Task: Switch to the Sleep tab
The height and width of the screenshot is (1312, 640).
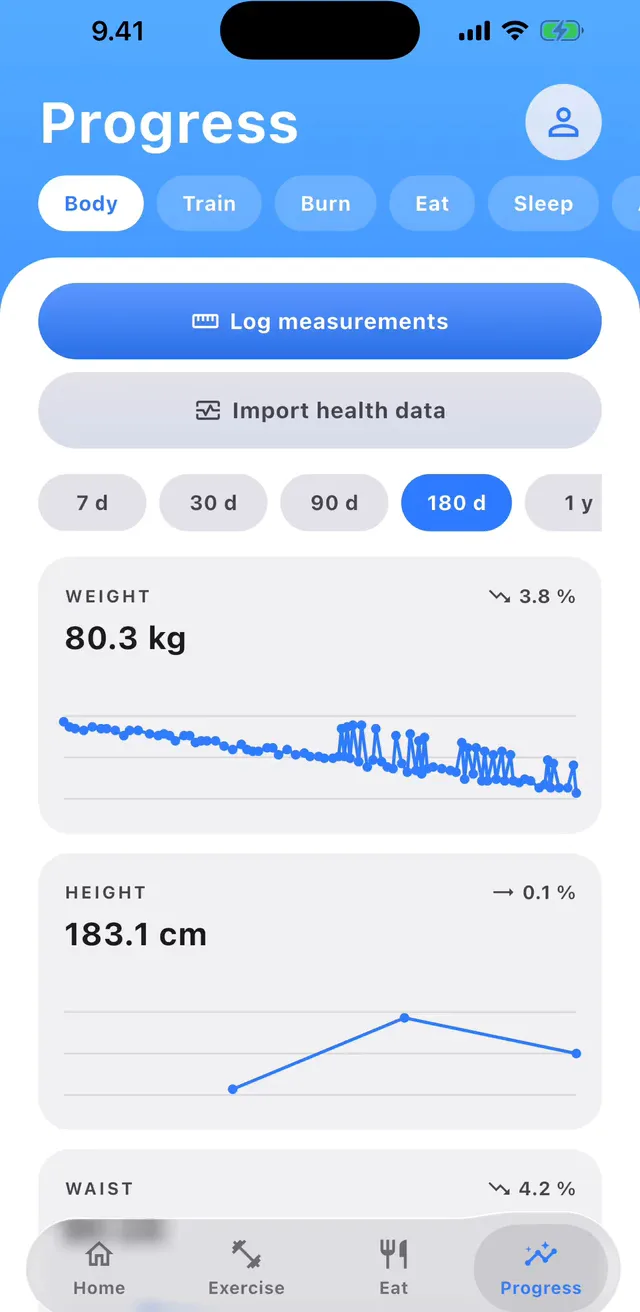Action: click(x=543, y=204)
